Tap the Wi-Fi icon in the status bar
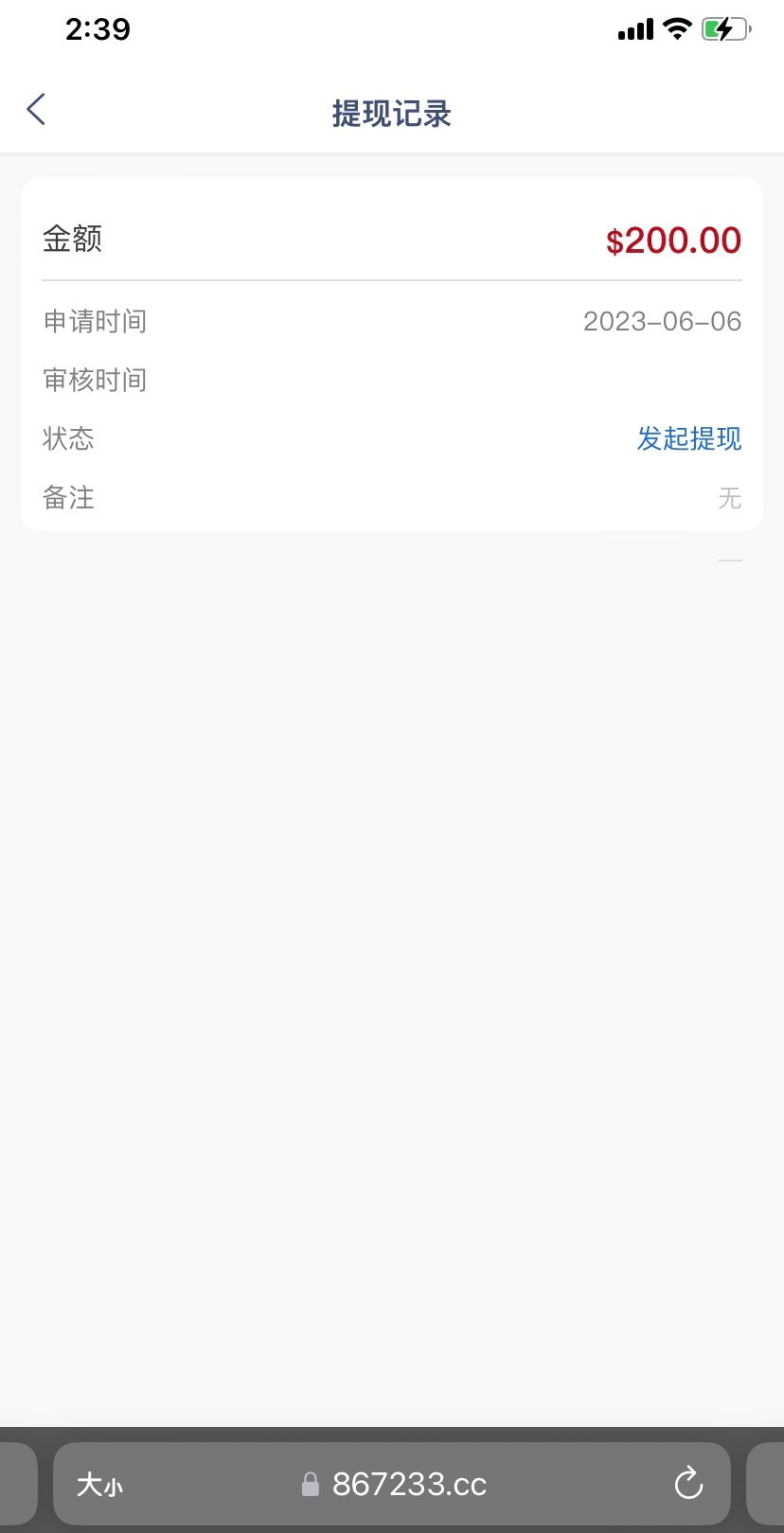Image resolution: width=784 pixels, height=1533 pixels. (x=675, y=29)
